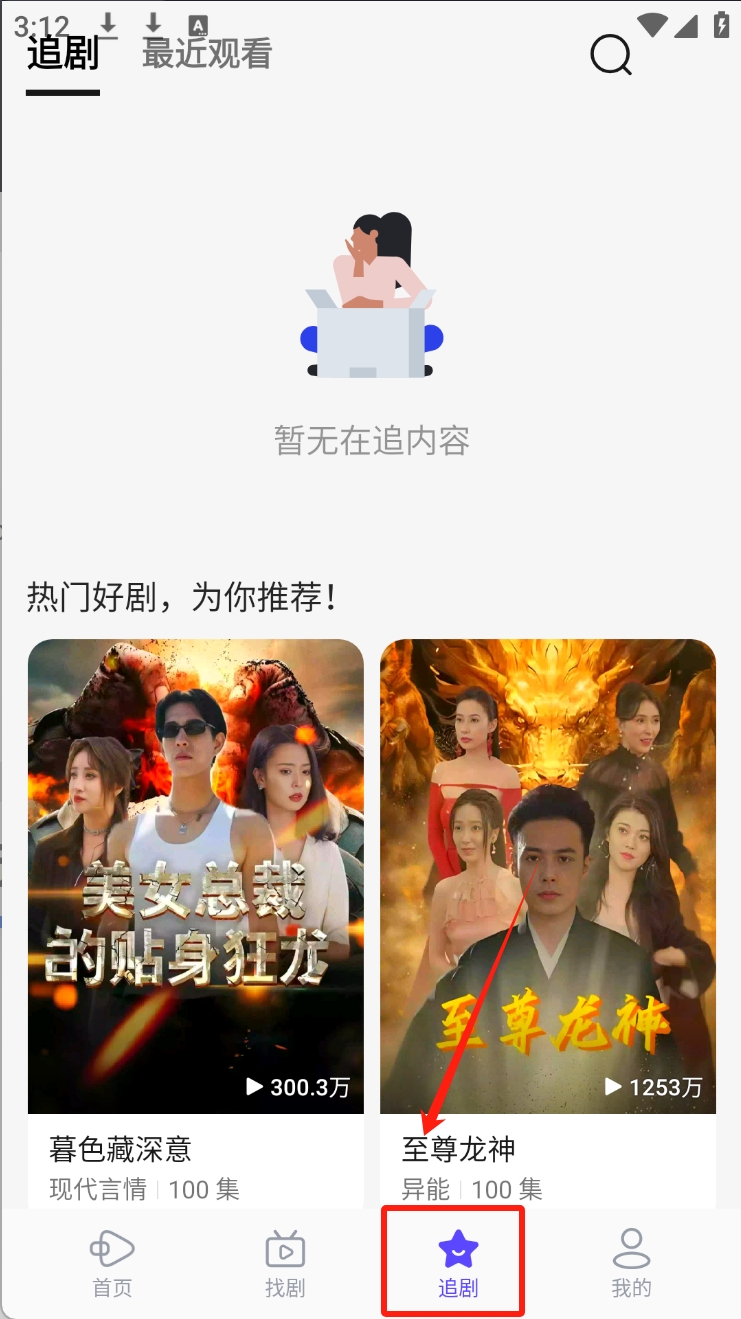
Task: Select the 追剧 top tab
Action: 62,53
